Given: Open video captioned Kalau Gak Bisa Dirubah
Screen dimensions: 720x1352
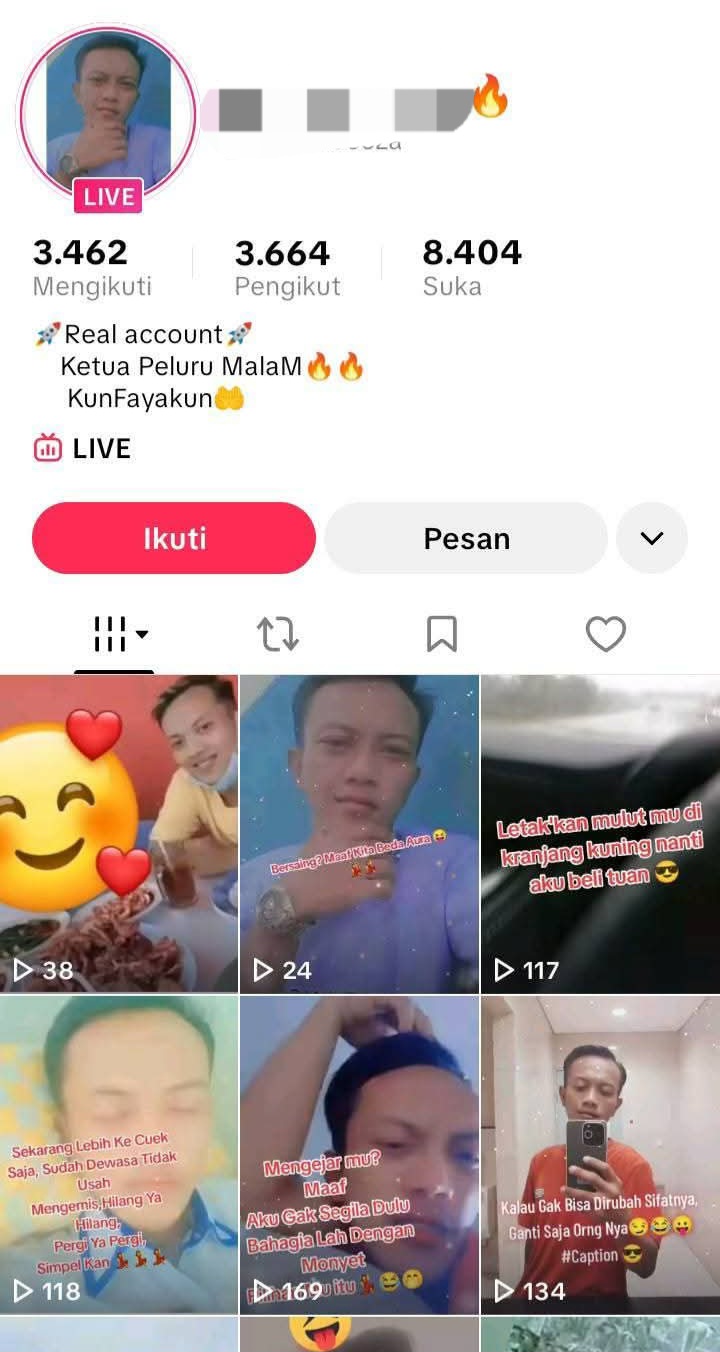Looking at the screenshot, I should tap(600, 1154).
